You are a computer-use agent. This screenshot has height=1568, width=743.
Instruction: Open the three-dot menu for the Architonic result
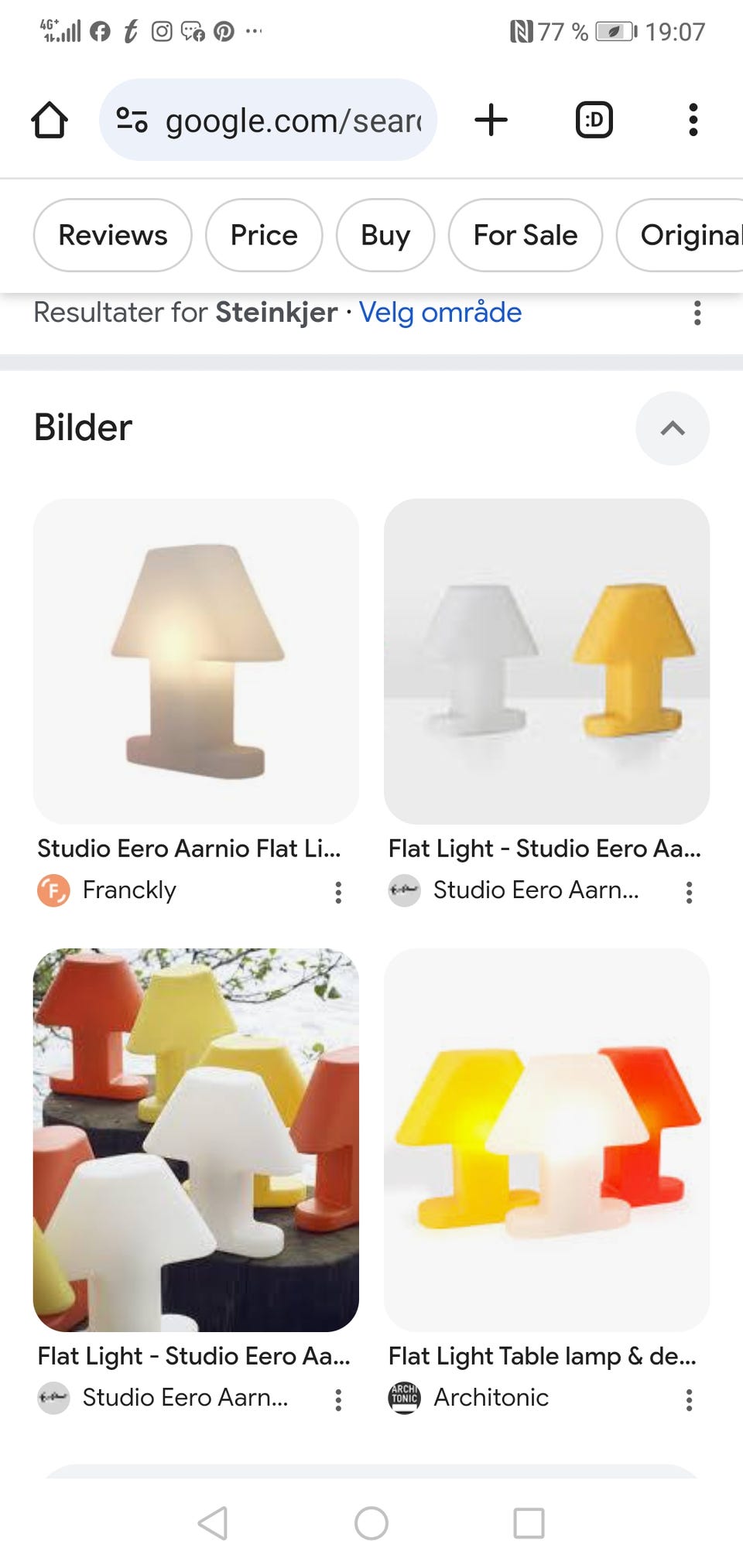(x=689, y=1399)
